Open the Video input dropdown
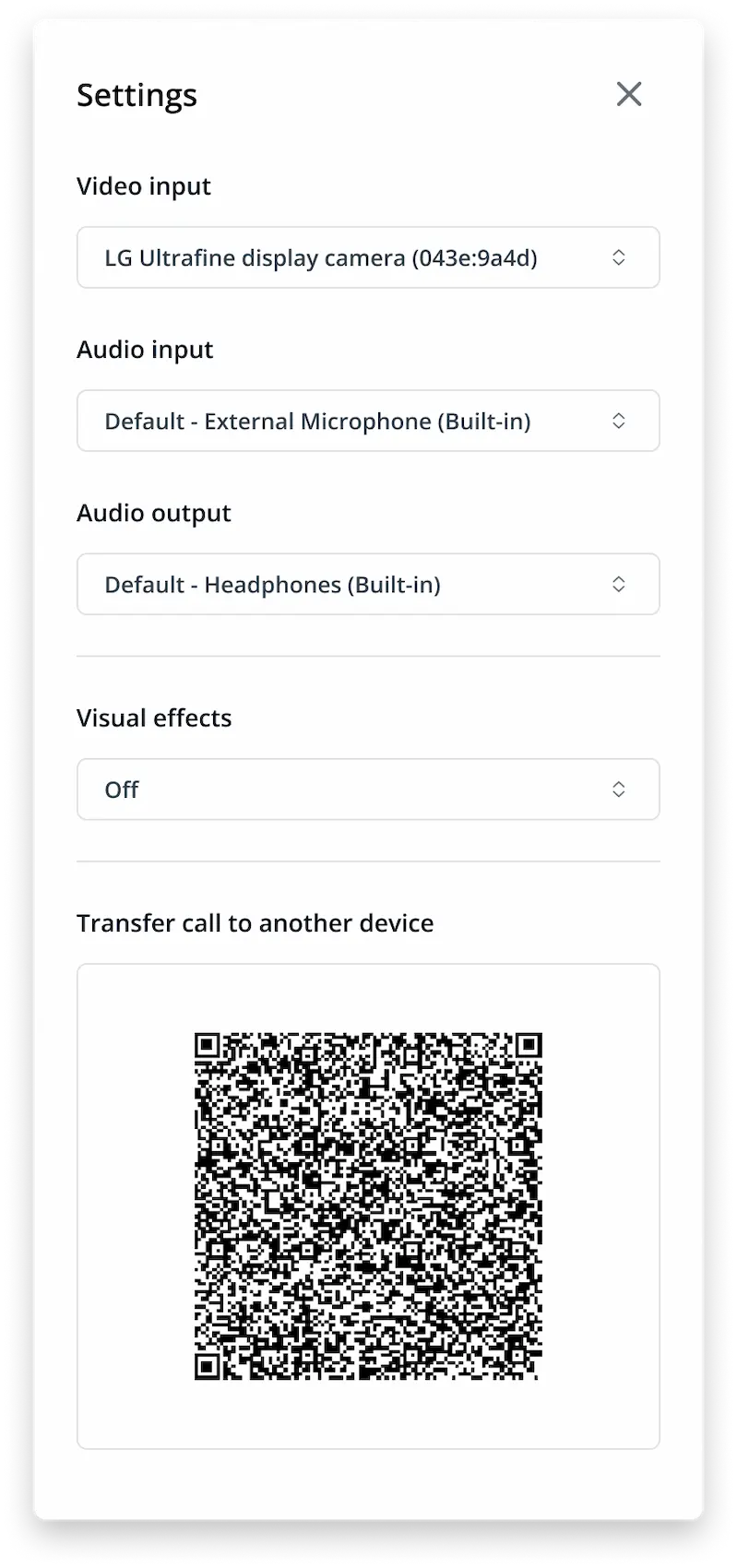The image size is (737, 1568). click(368, 257)
